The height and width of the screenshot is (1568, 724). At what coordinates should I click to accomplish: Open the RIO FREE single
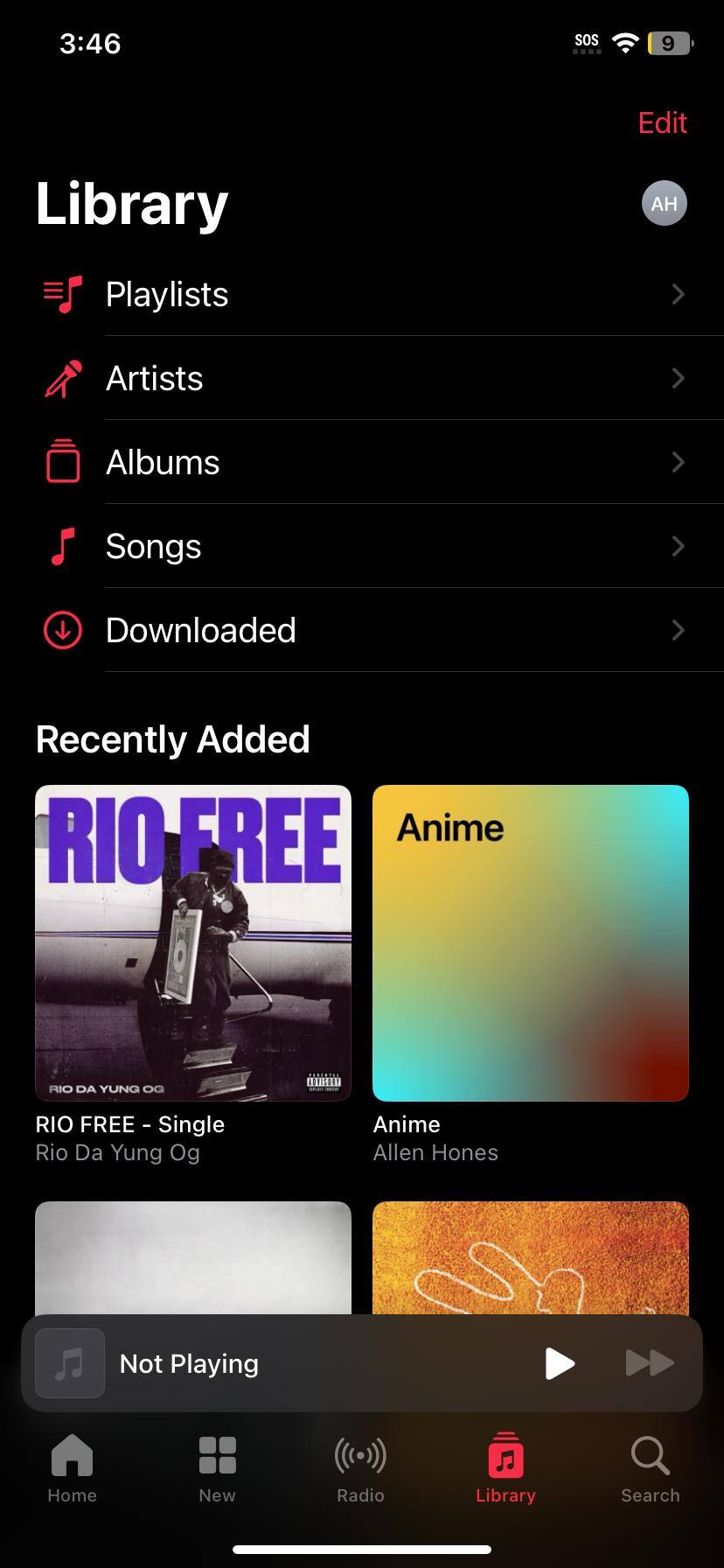(193, 943)
